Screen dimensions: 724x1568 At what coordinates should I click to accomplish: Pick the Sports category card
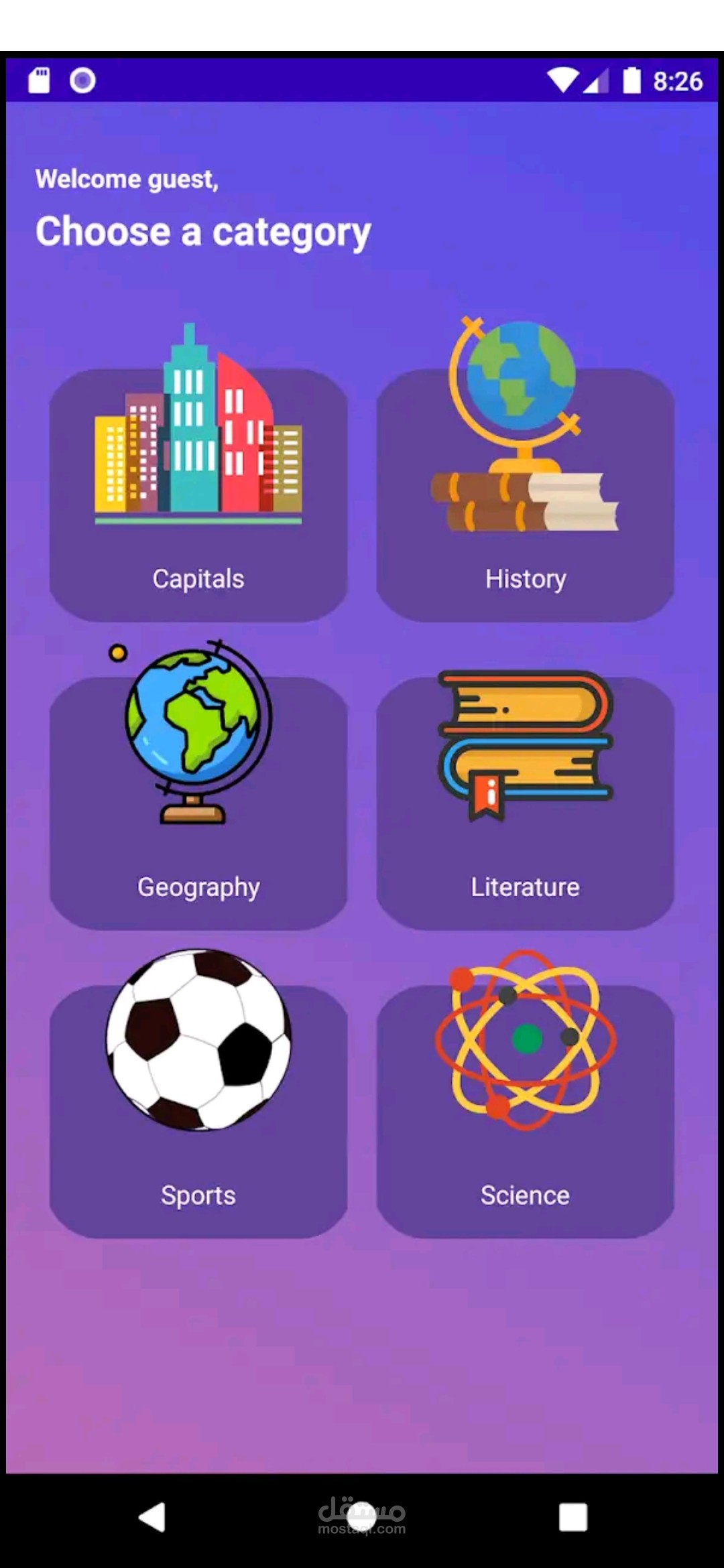pos(198,1112)
